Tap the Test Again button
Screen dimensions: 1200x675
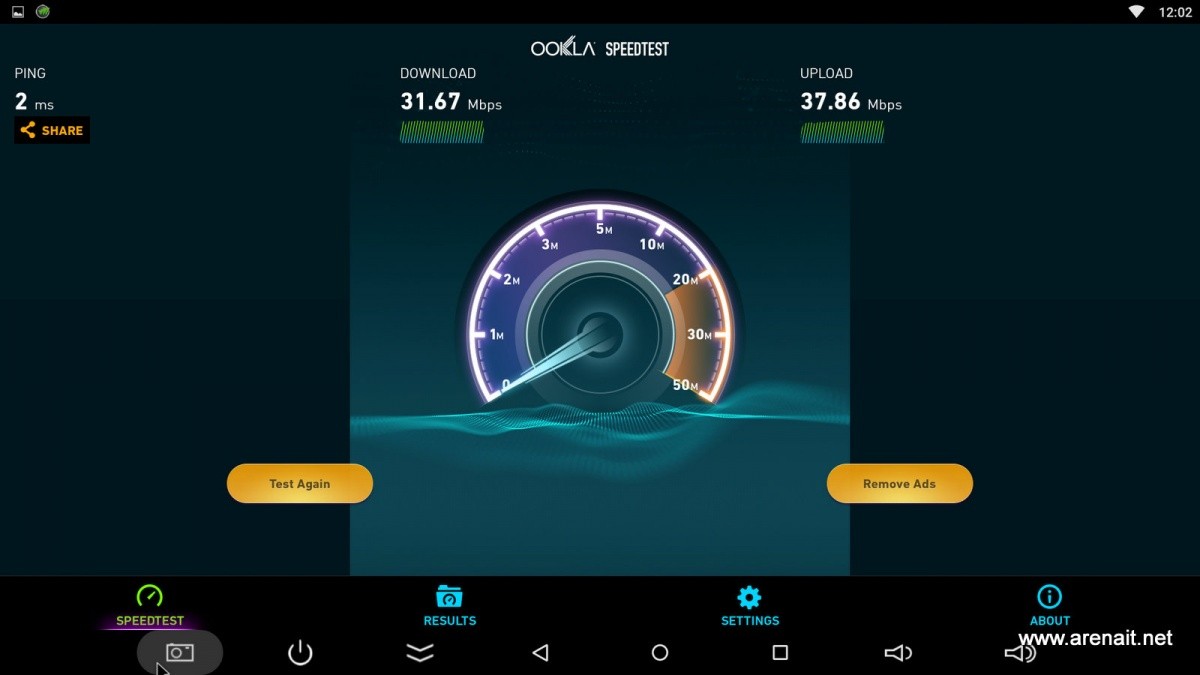tap(300, 483)
